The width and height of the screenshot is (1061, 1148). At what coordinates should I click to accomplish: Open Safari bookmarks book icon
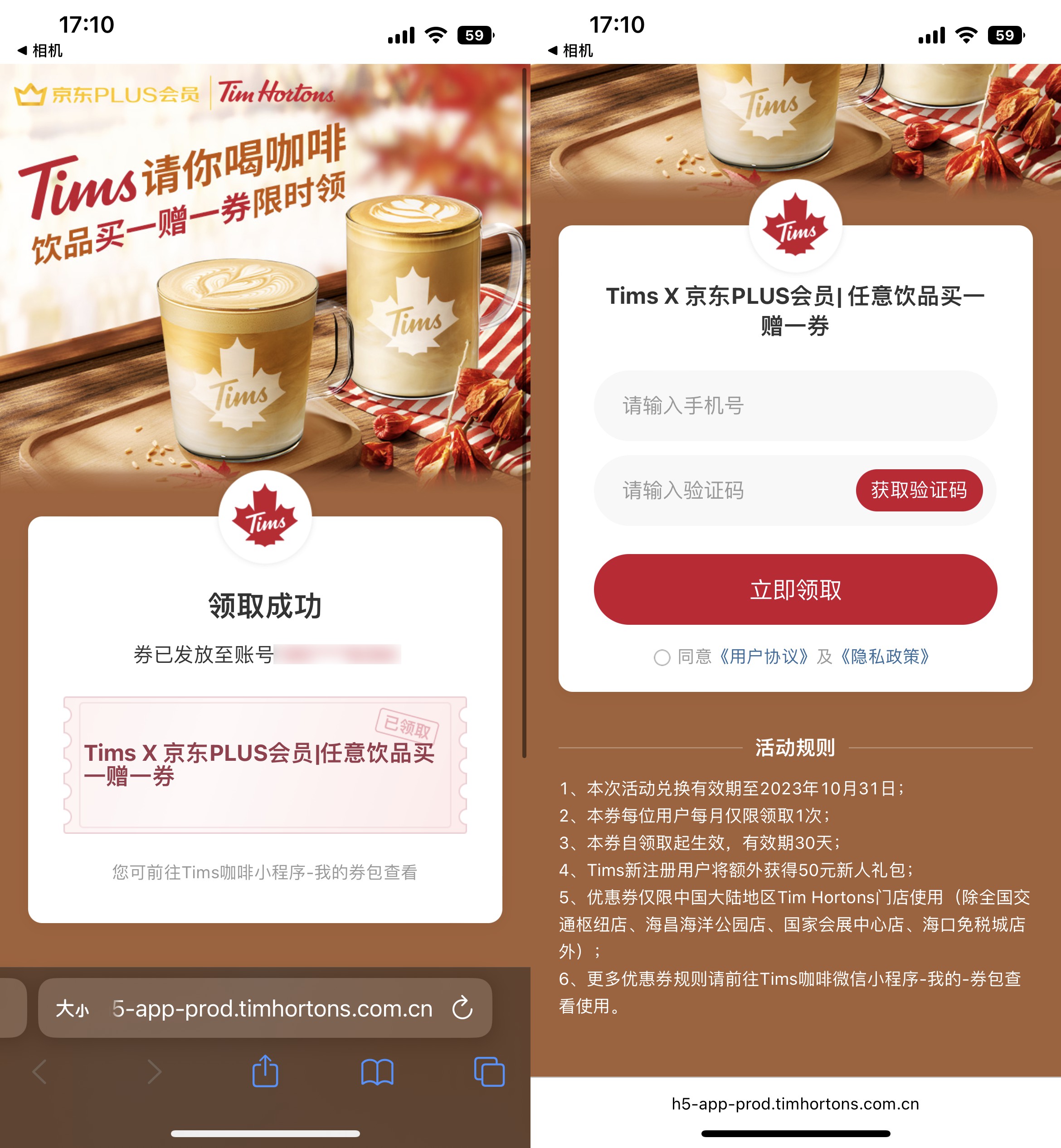(377, 1072)
